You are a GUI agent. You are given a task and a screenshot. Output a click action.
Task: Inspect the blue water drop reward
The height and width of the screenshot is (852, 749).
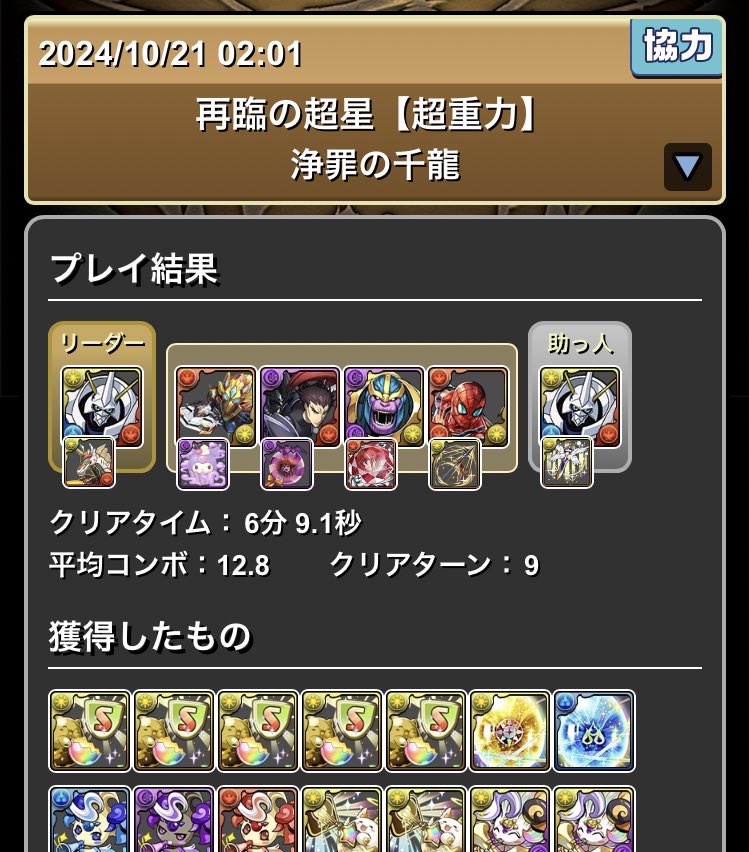click(594, 731)
